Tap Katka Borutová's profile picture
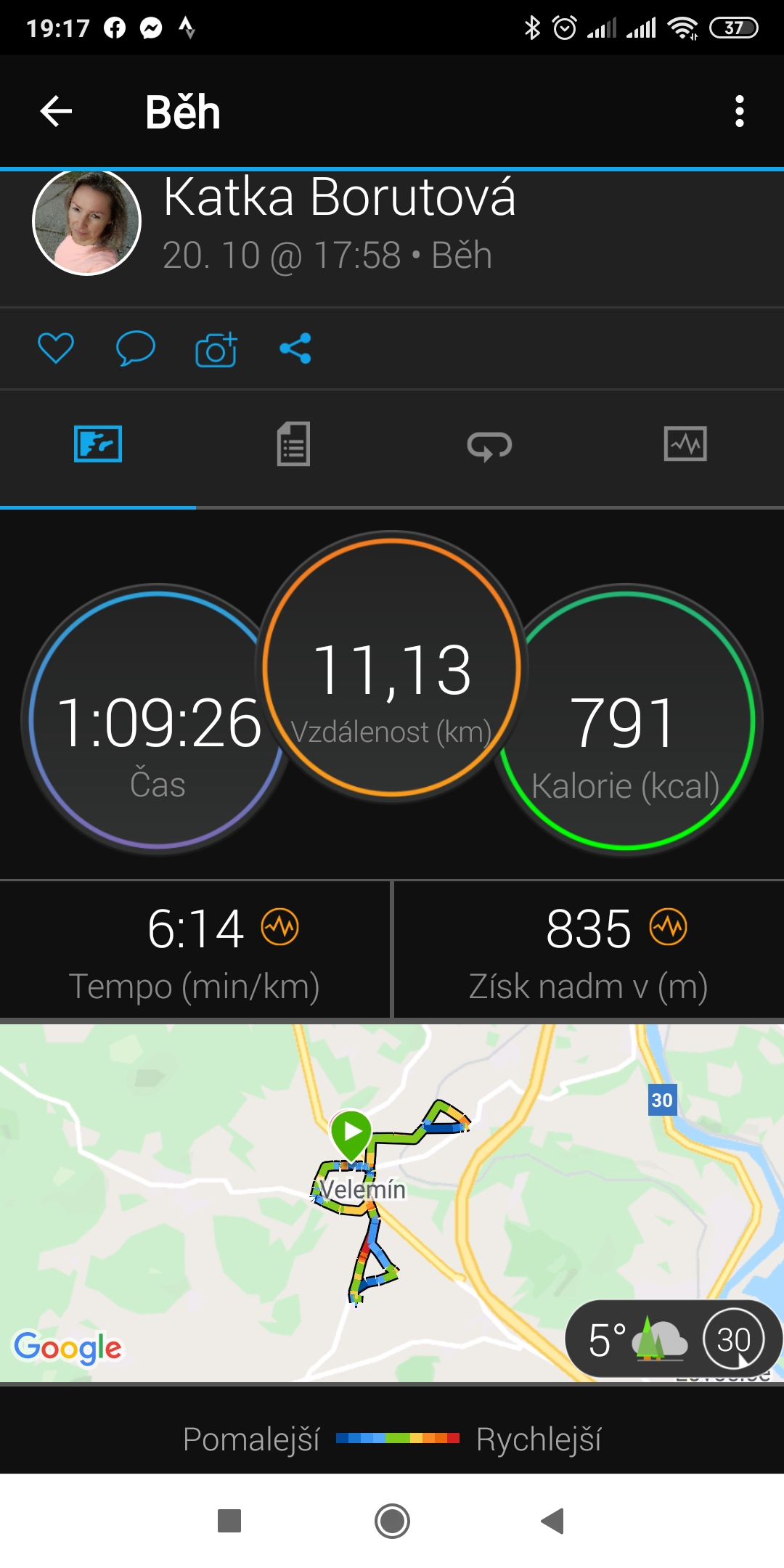The image size is (784, 1568). click(x=86, y=222)
